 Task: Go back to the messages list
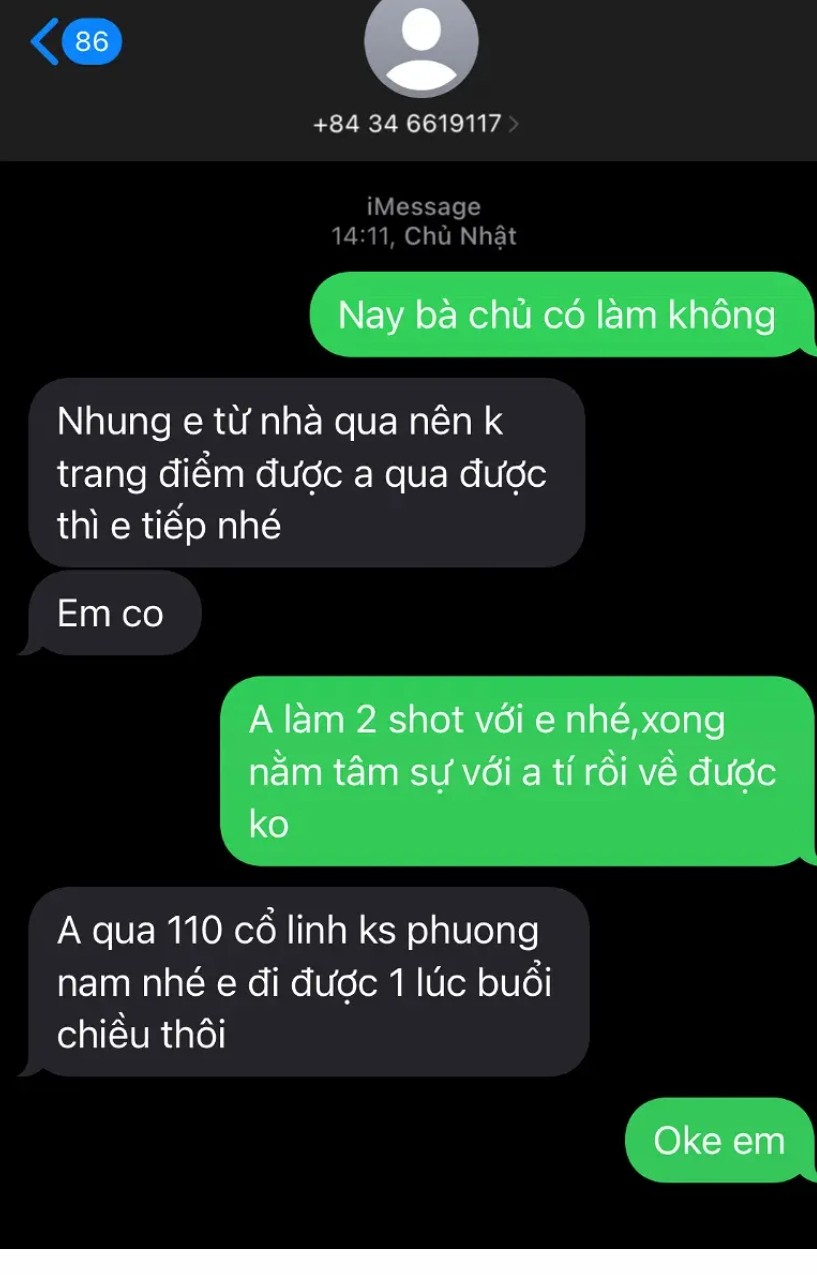[46, 42]
